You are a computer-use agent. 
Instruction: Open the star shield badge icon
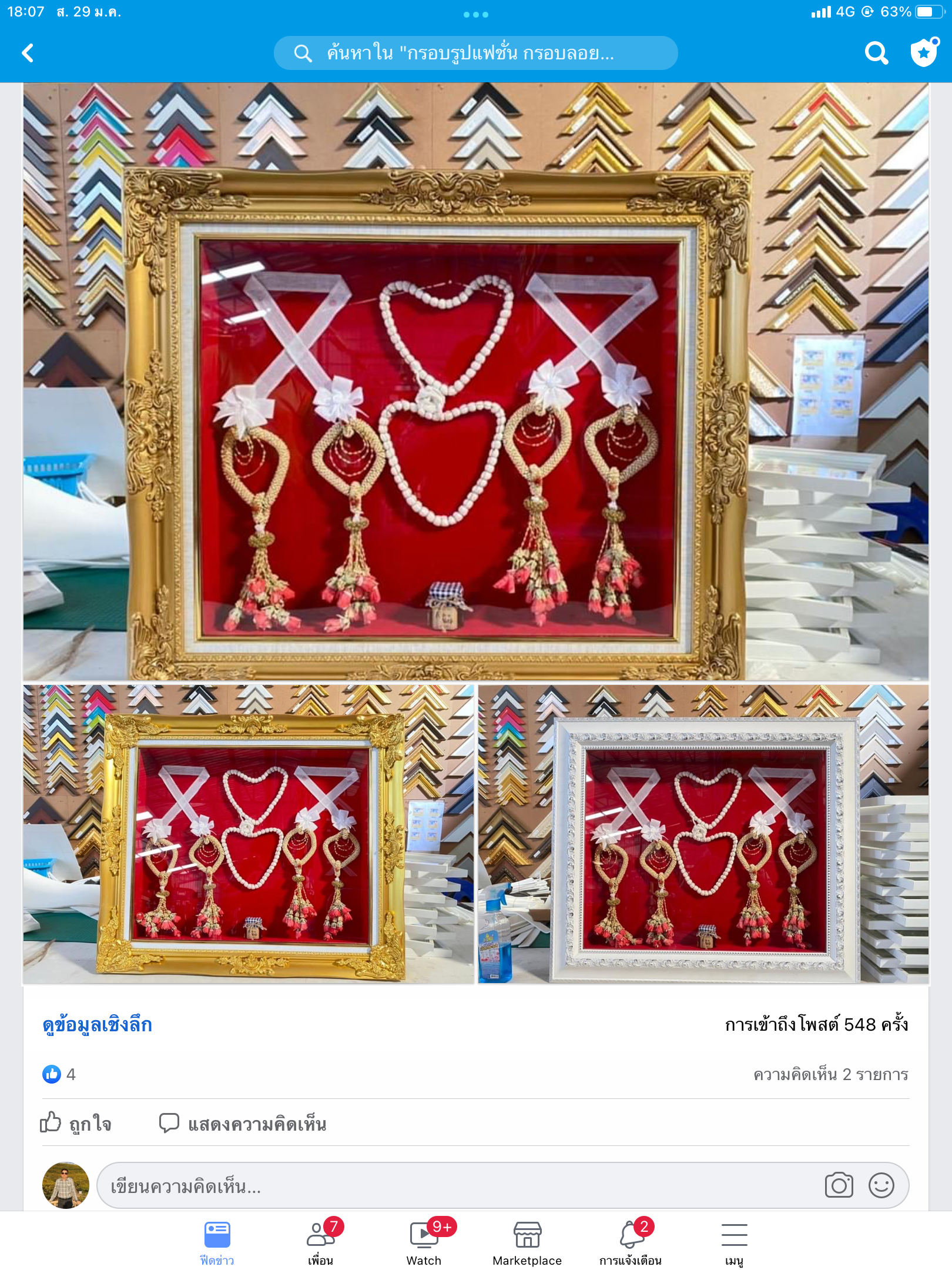[924, 53]
